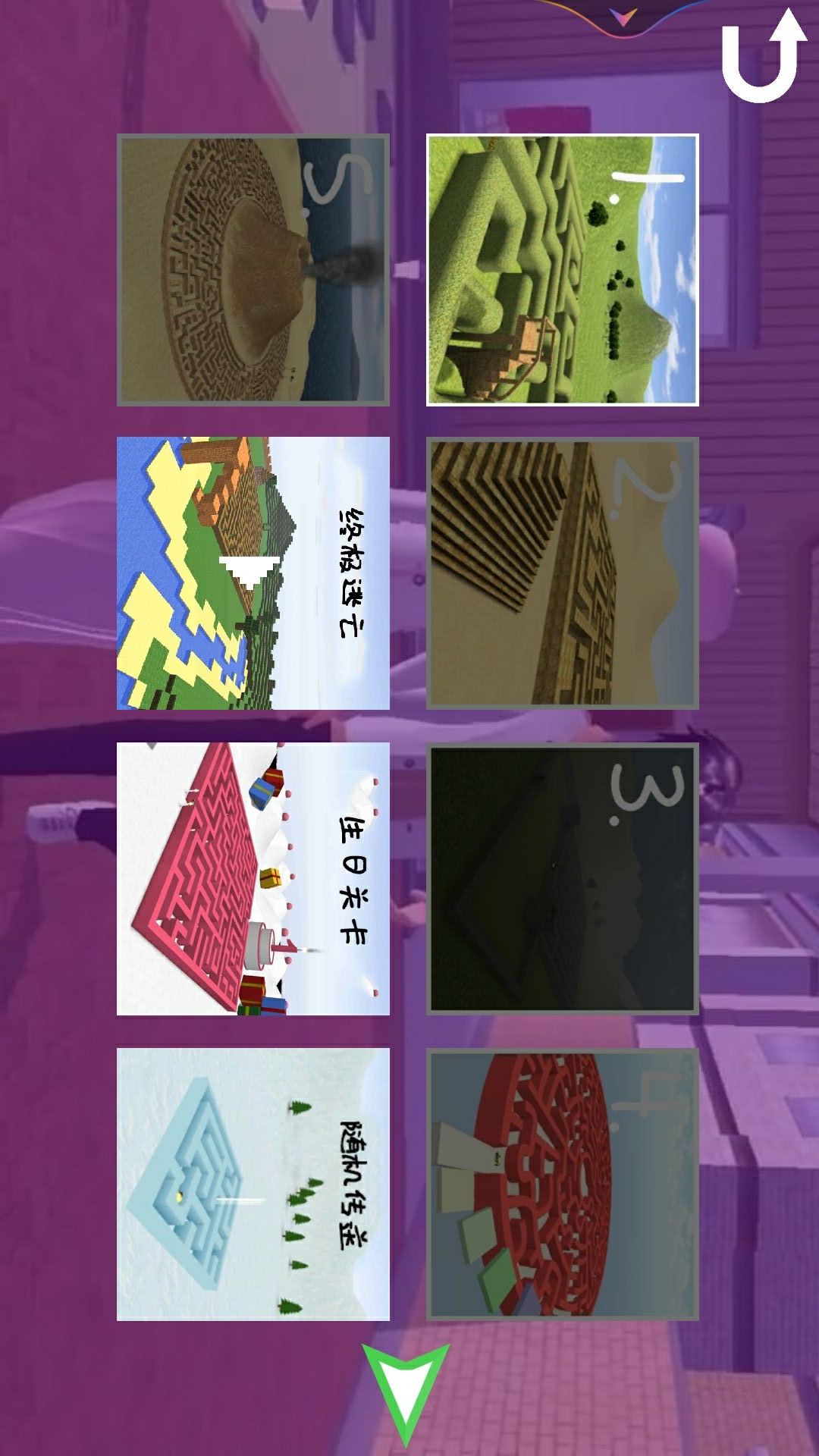Open the level 5 volcano maze
819x1456 pixels.
253,270
